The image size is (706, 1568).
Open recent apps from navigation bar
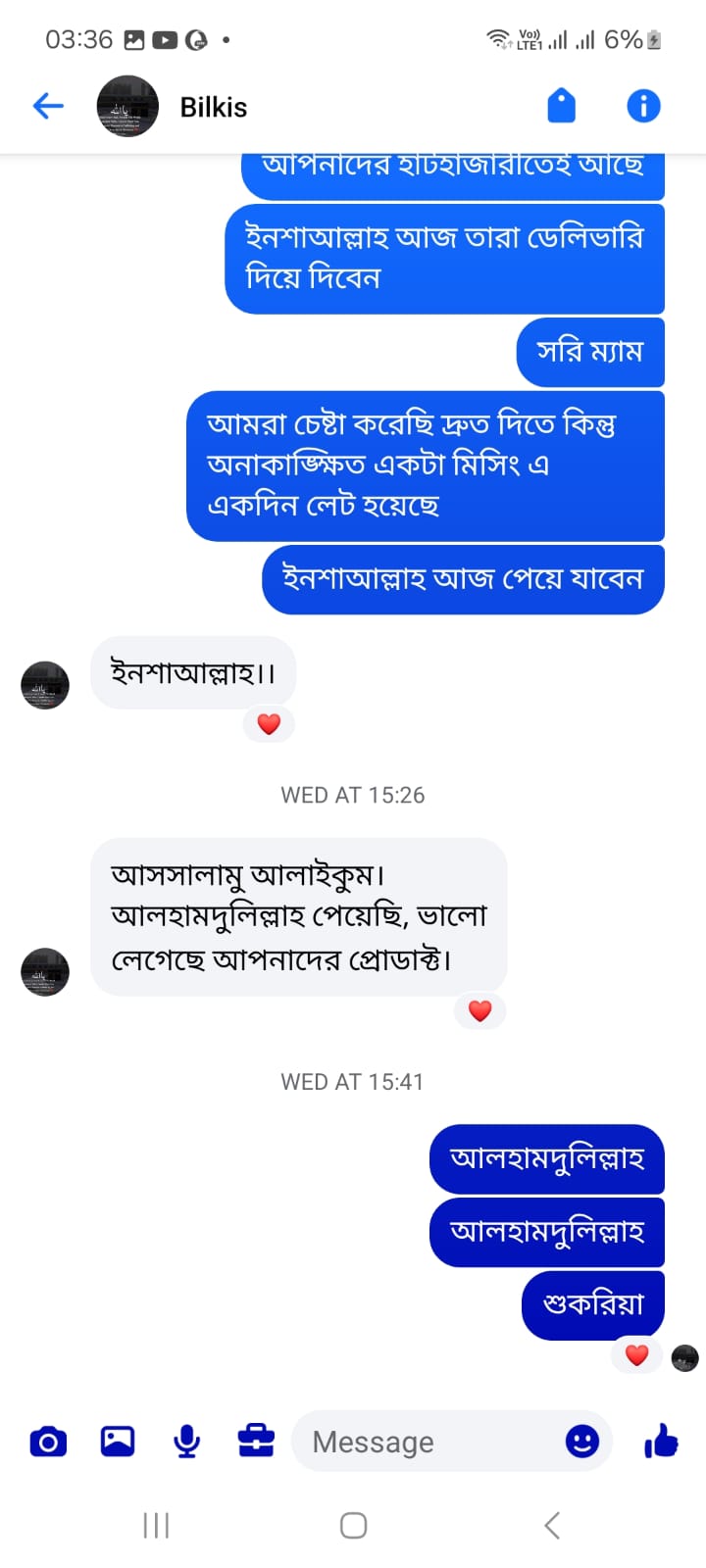156,1525
